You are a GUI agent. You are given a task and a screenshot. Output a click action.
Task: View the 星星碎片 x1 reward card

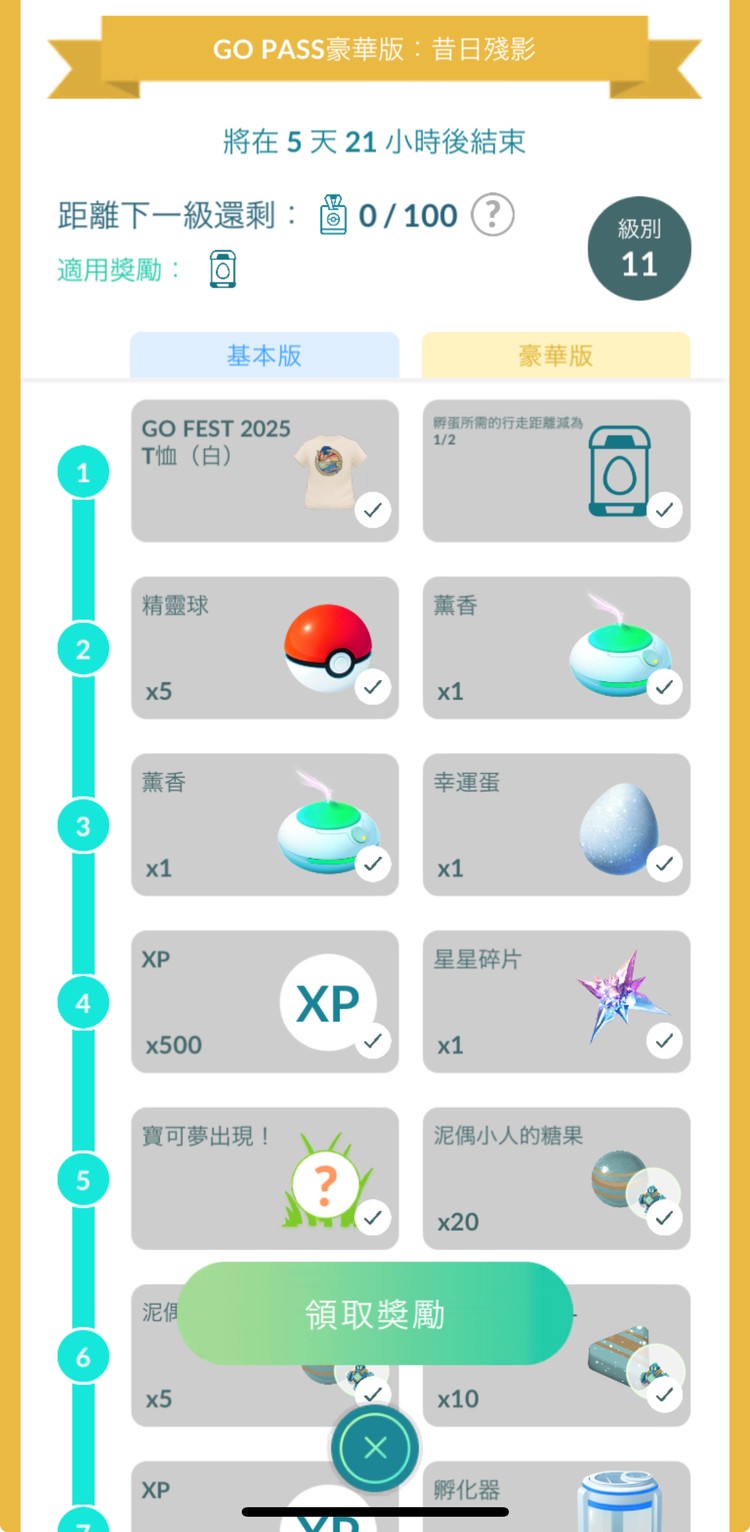point(556,1001)
